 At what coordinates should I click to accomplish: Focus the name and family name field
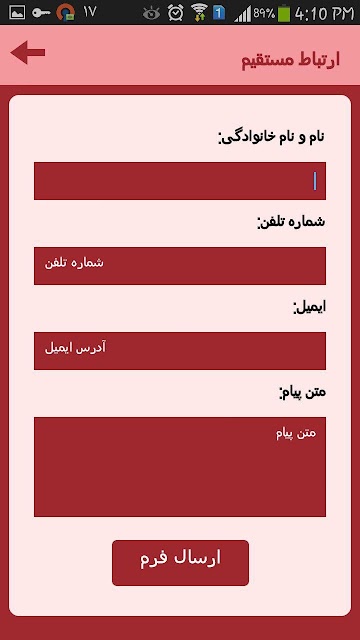click(x=180, y=181)
